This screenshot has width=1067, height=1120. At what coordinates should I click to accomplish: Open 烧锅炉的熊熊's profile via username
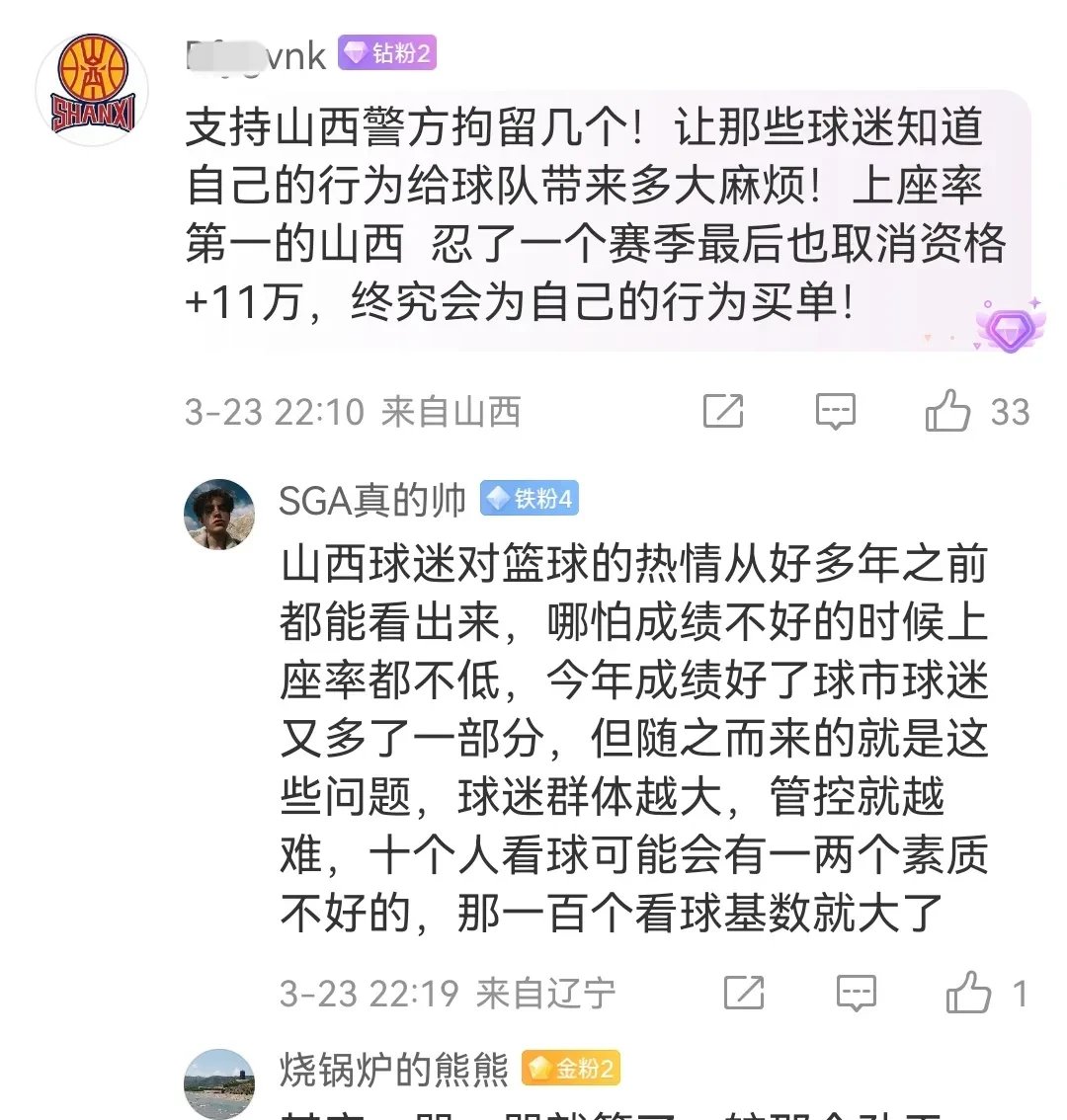click(394, 1069)
